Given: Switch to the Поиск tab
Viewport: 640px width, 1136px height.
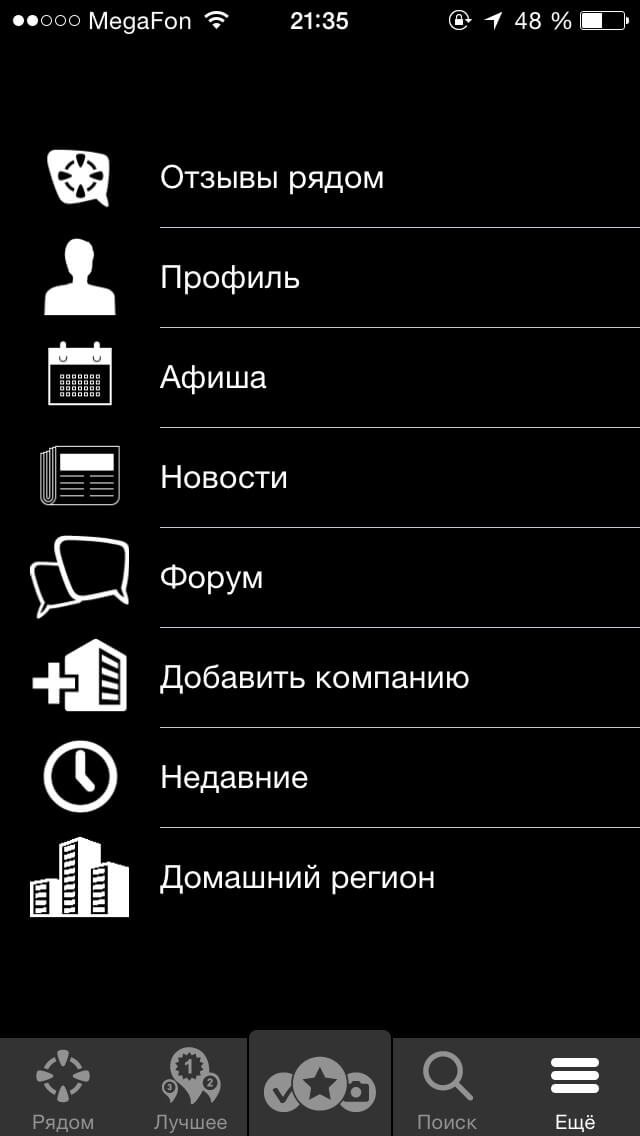Looking at the screenshot, I should pos(447,1090).
